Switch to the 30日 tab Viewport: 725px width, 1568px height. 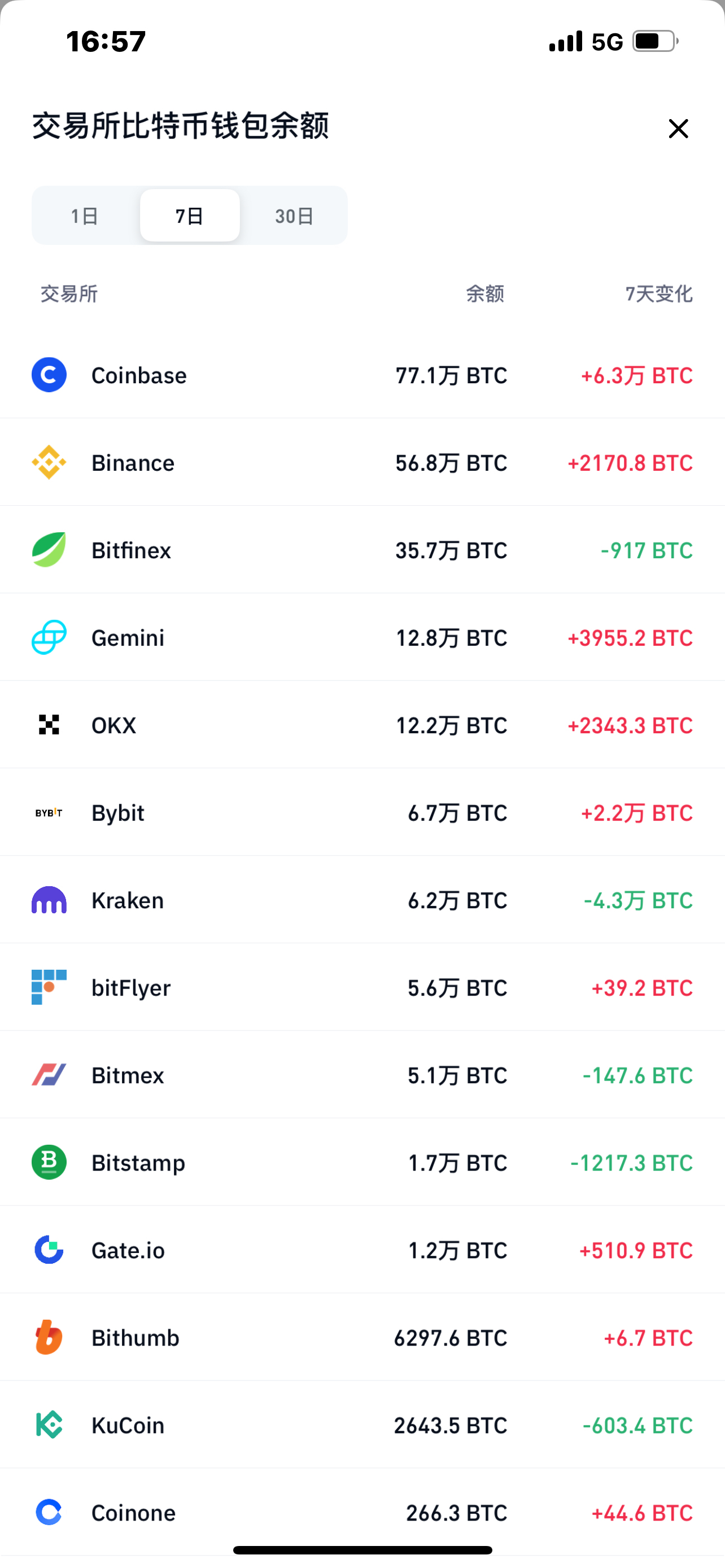pos(294,216)
